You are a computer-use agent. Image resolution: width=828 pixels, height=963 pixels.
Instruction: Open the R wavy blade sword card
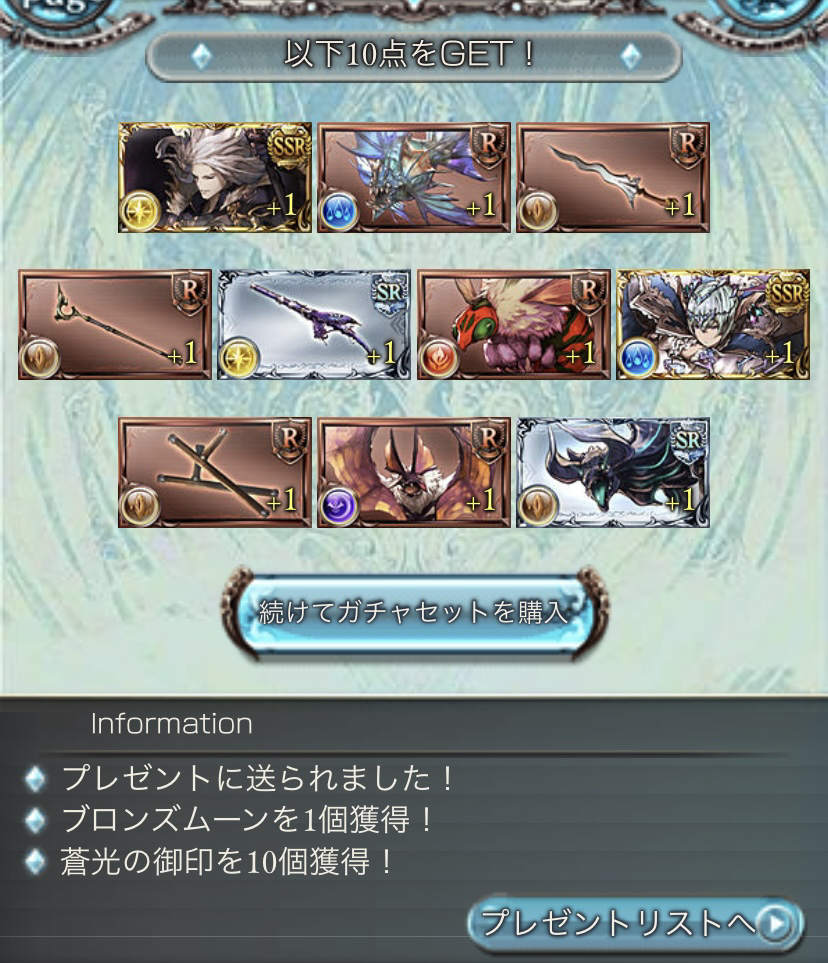613,178
